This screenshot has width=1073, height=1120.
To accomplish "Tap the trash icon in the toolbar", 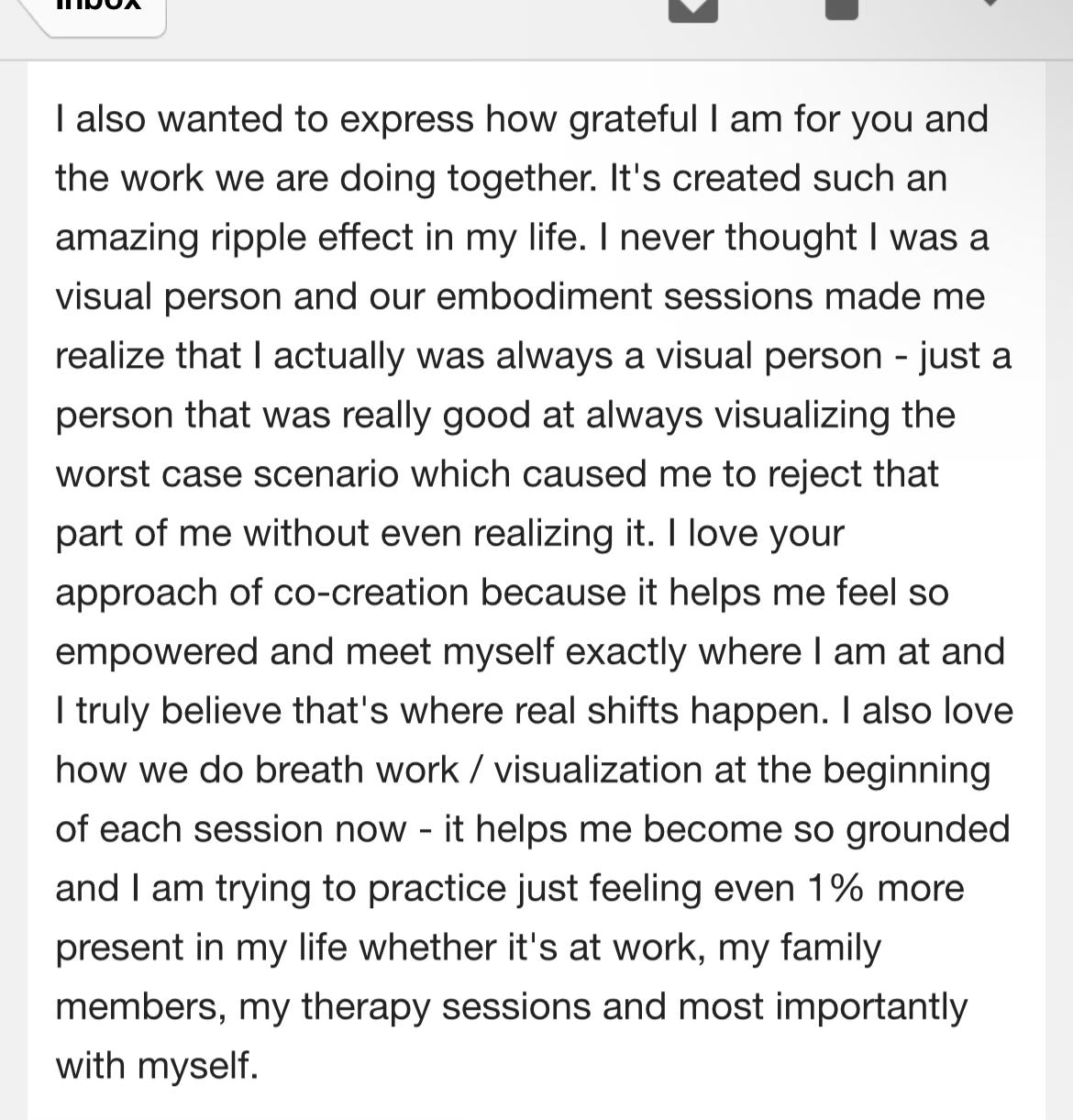I will click(842, 8).
